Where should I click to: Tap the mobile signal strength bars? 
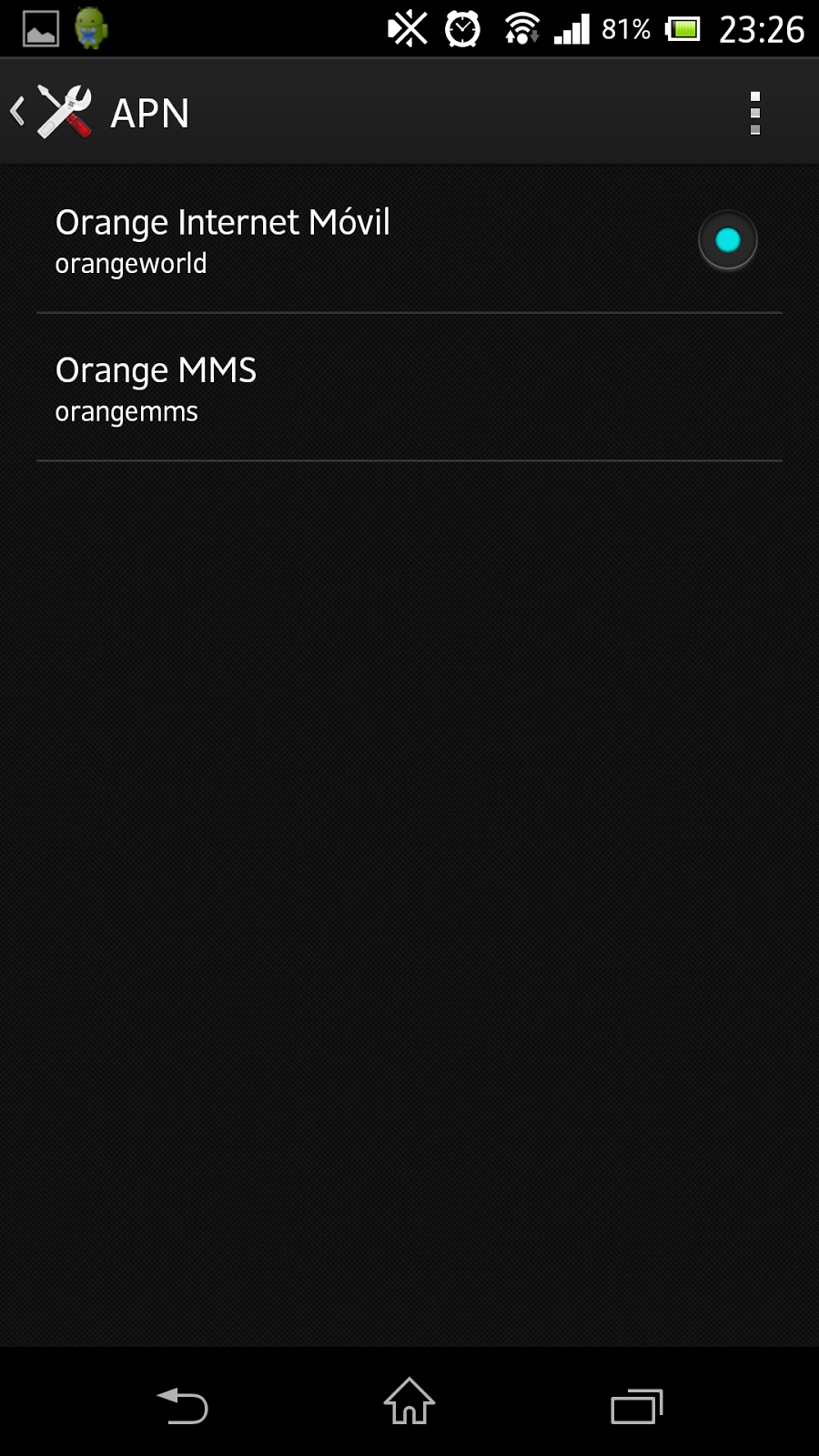click(x=571, y=28)
